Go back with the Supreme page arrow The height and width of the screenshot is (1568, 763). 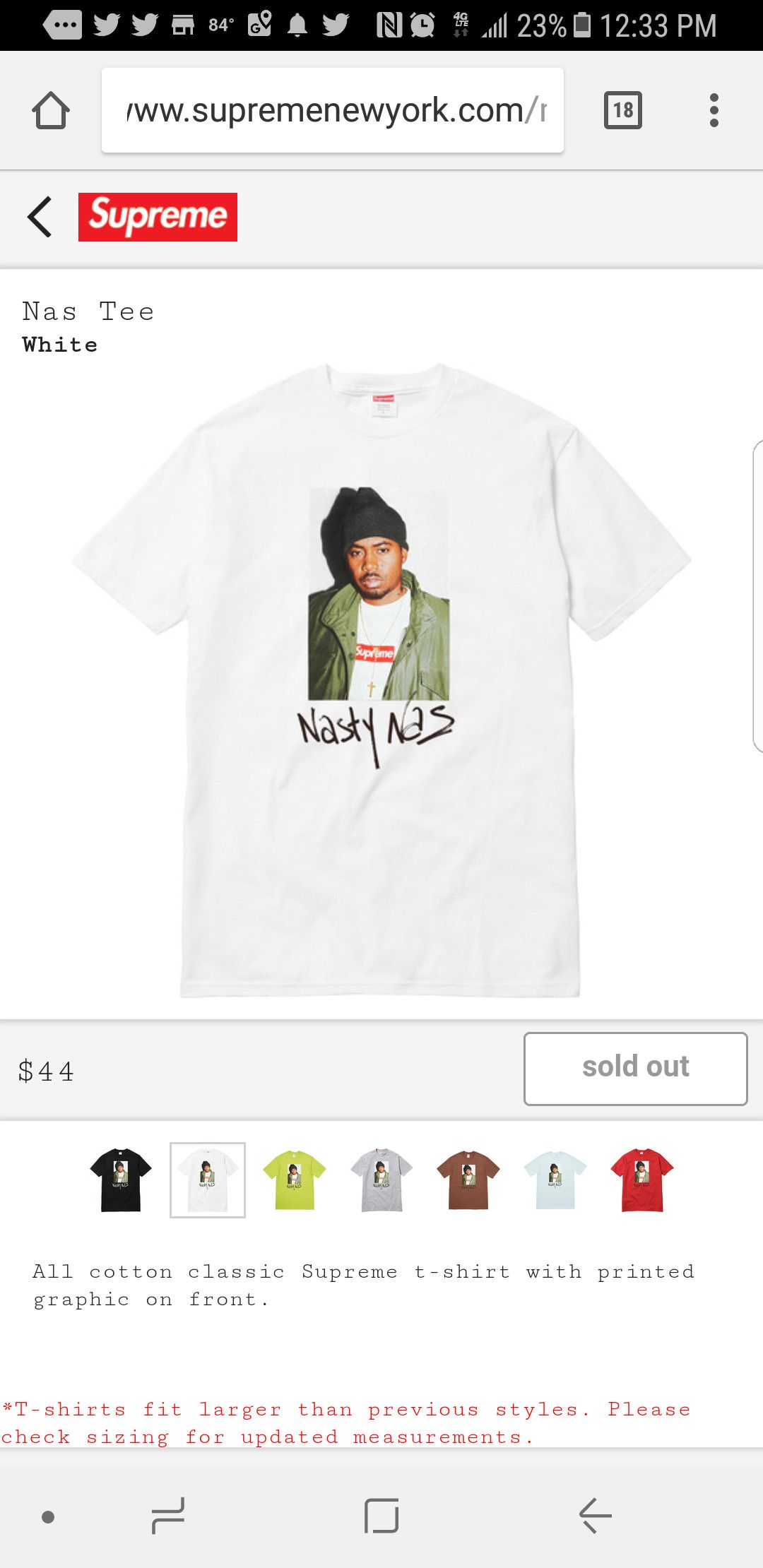(40, 217)
